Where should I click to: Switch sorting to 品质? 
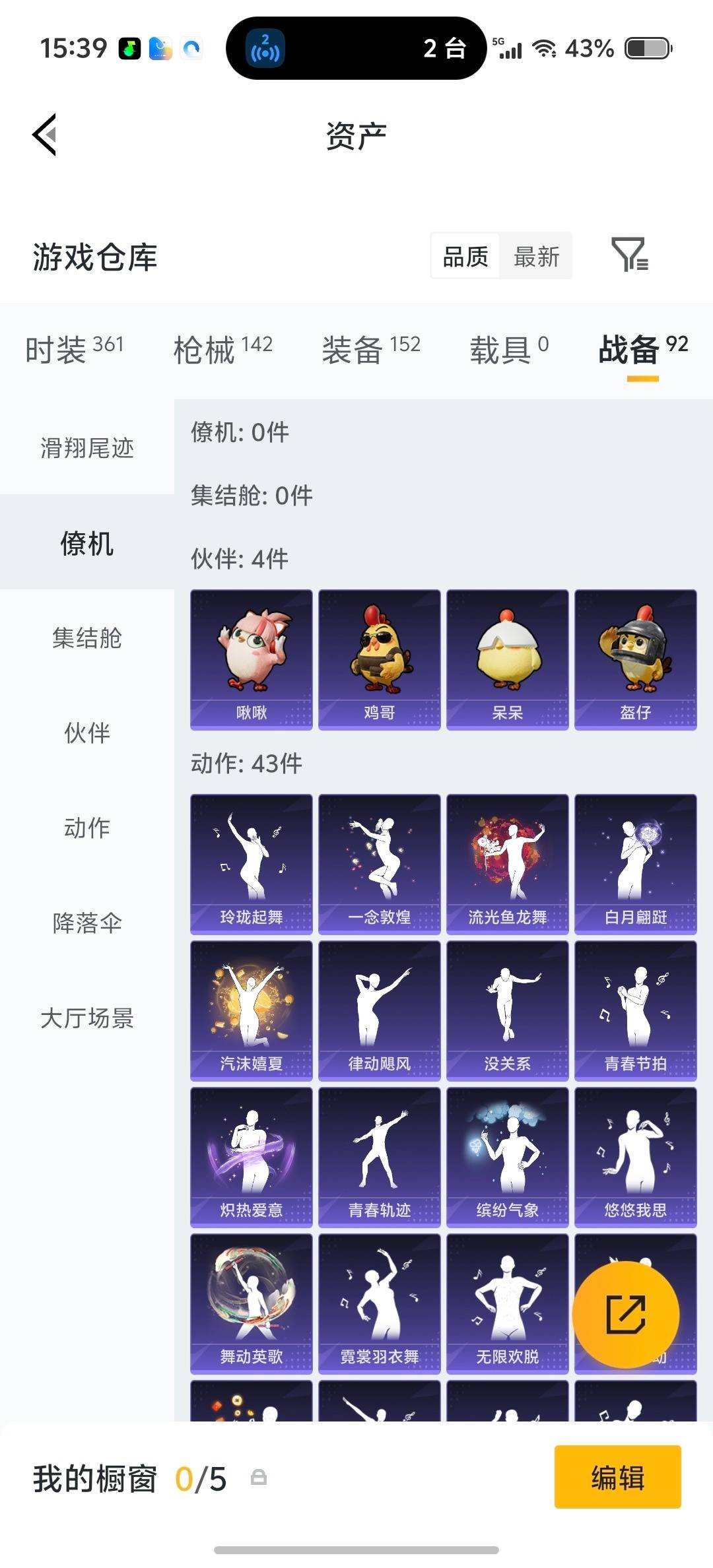point(464,257)
